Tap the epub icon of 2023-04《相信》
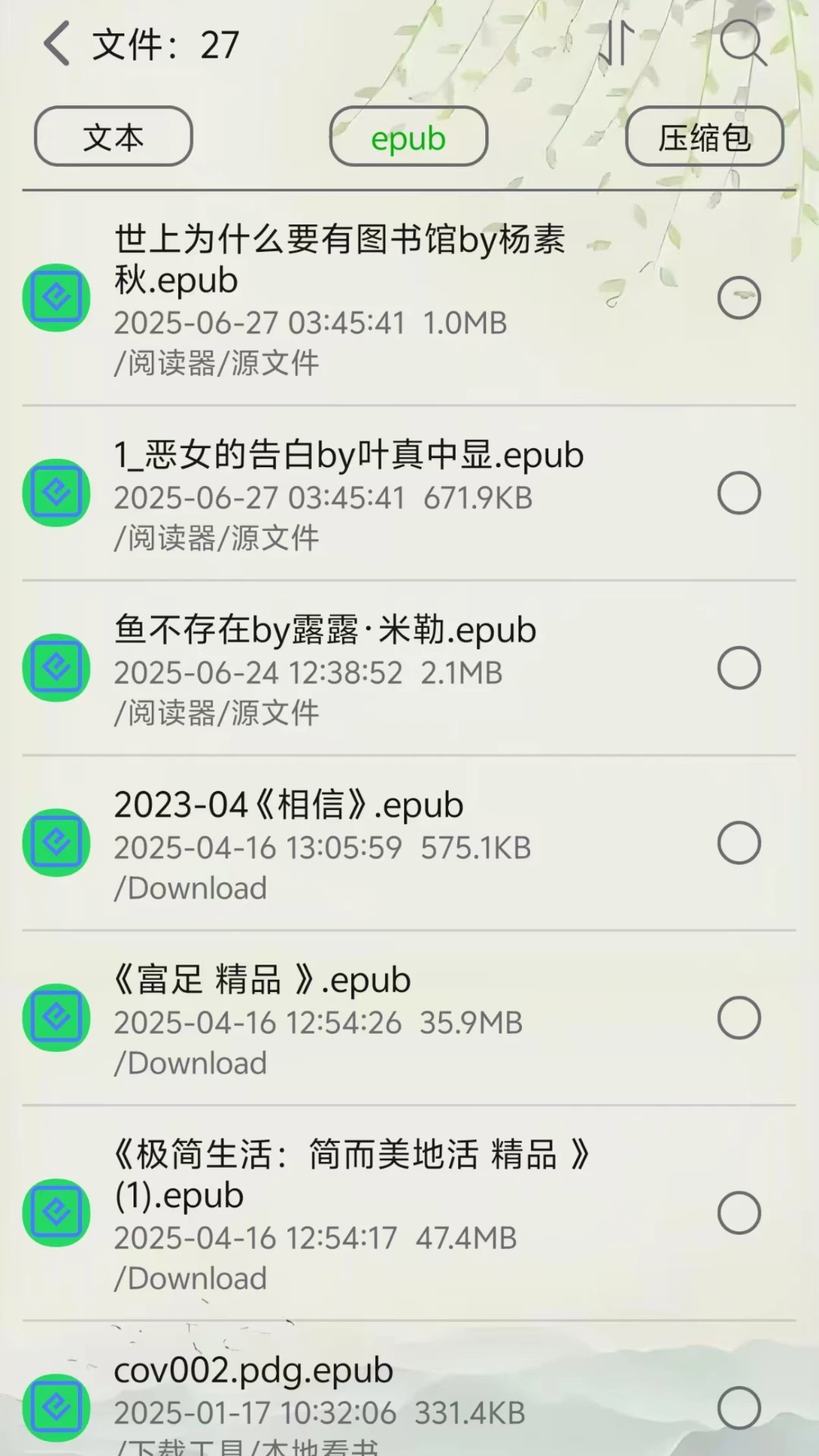The height and width of the screenshot is (1456, 819). [55, 843]
